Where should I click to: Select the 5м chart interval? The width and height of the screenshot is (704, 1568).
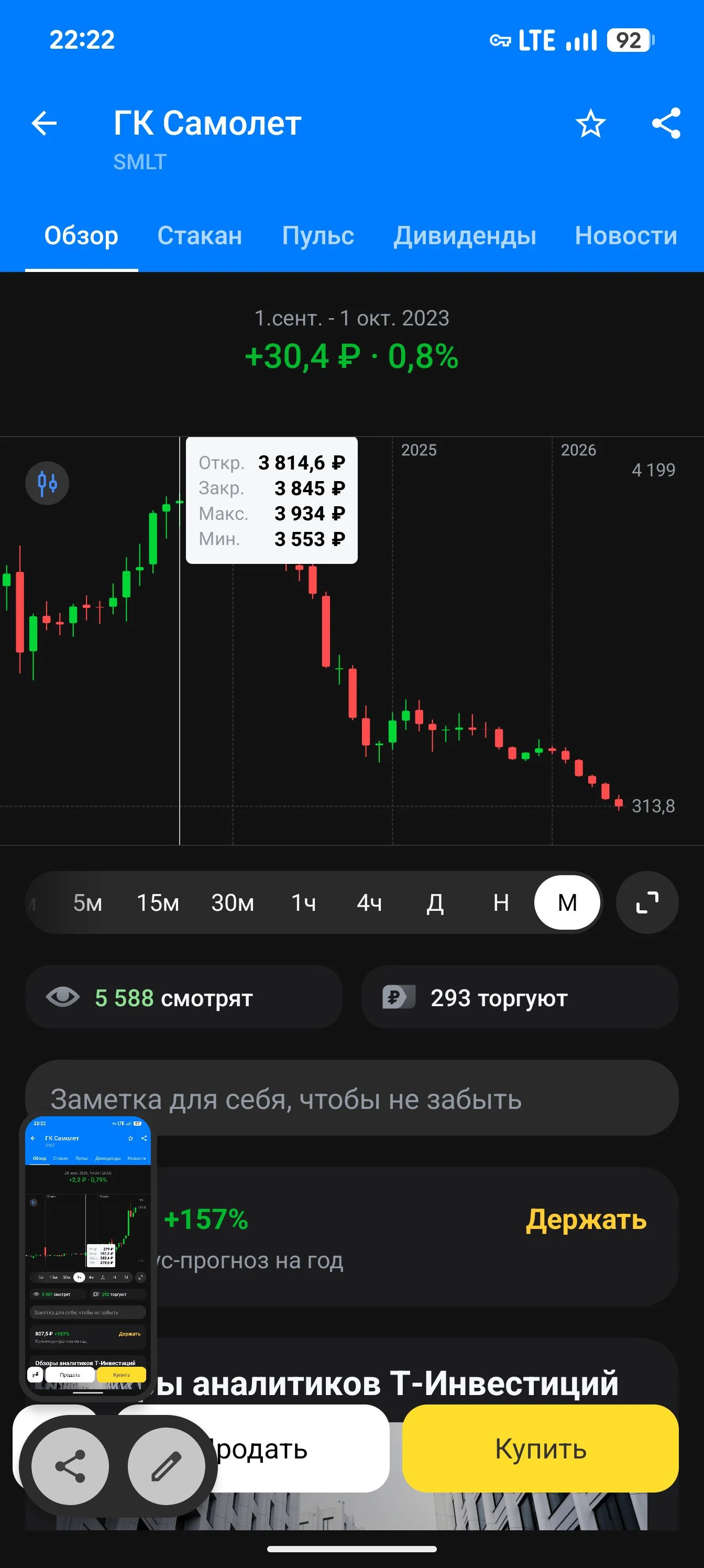coord(87,902)
